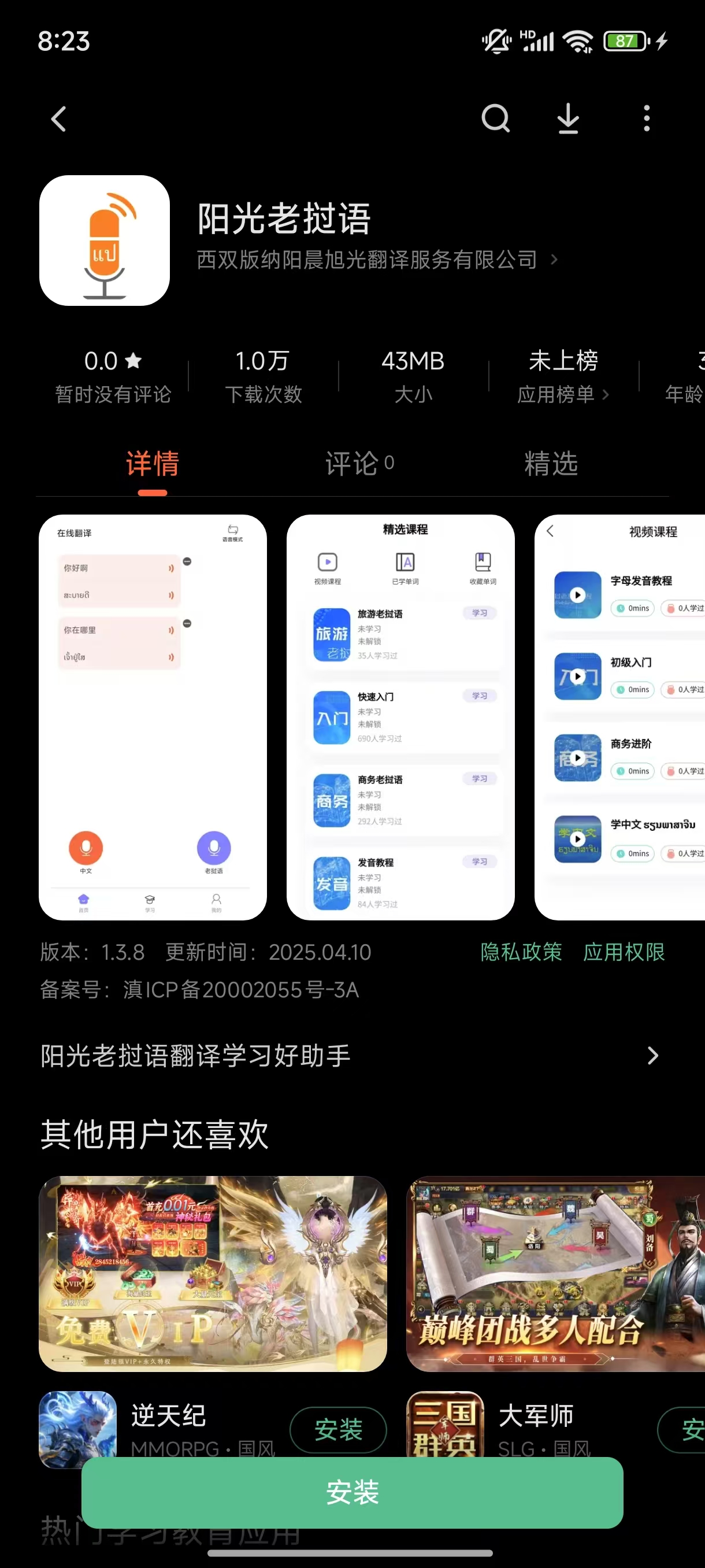Image resolution: width=705 pixels, height=1568 pixels.
Task: Install the 逆天纪 game
Action: click(337, 1429)
